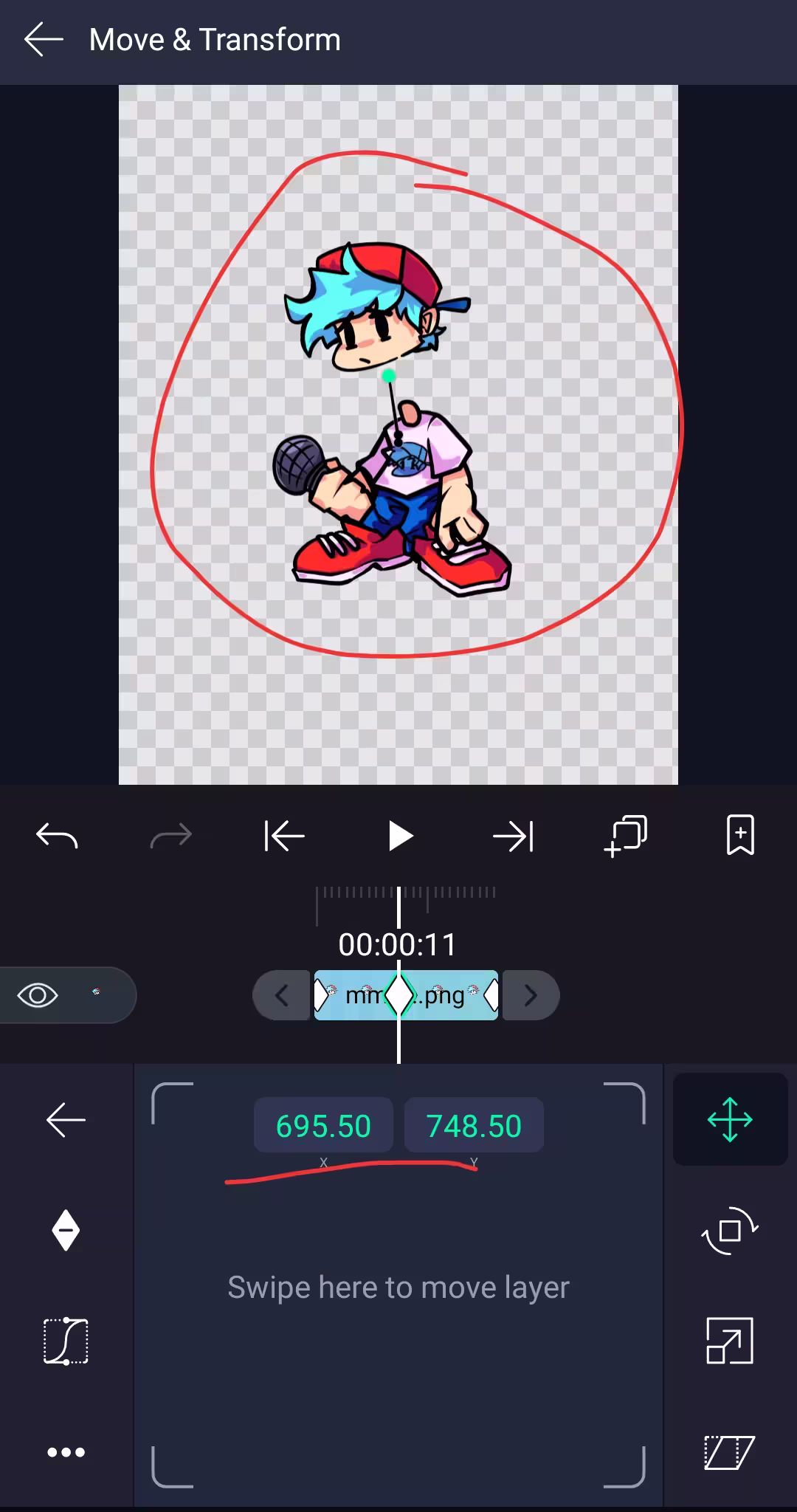Tap the add layer duplicate icon
This screenshot has width=797, height=1512.
click(626, 836)
